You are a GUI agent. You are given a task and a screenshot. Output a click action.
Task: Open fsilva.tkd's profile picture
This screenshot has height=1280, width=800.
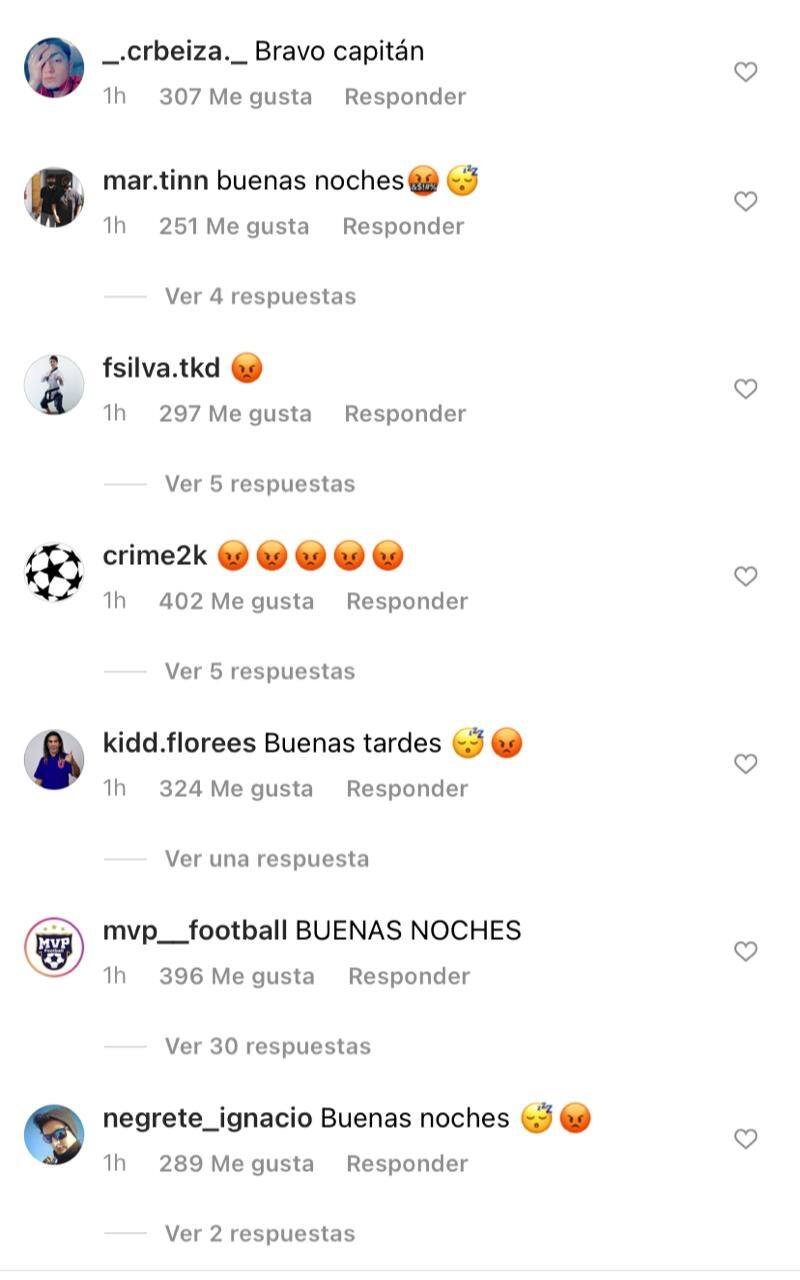tap(54, 385)
